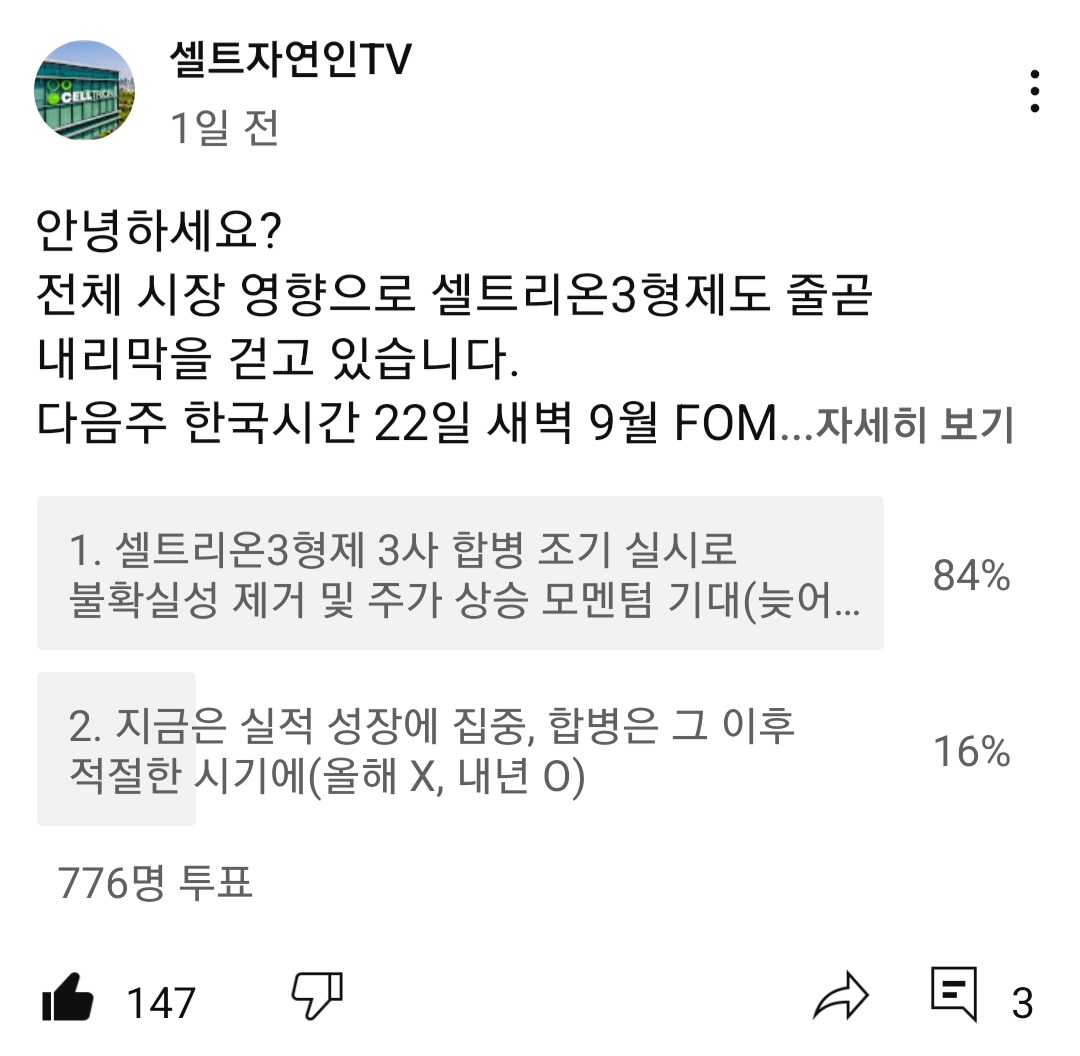Open the 셀트자연인TV channel avatar
This screenshot has height=1056, width=1080.
point(84,91)
